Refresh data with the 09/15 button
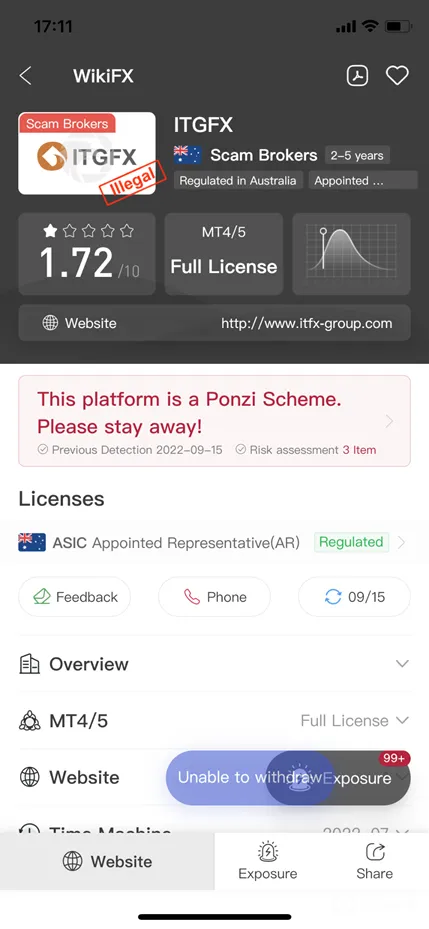This screenshot has height=929, width=429. click(354, 597)
